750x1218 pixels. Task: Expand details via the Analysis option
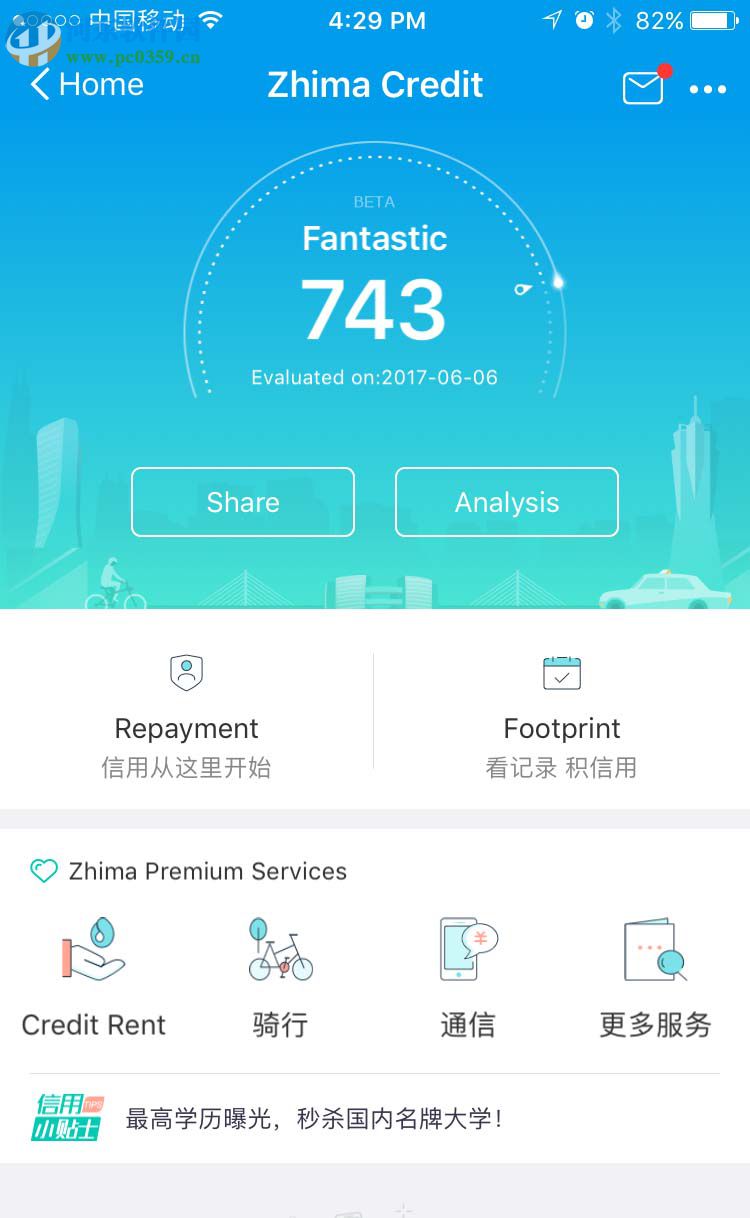(507, 502)
